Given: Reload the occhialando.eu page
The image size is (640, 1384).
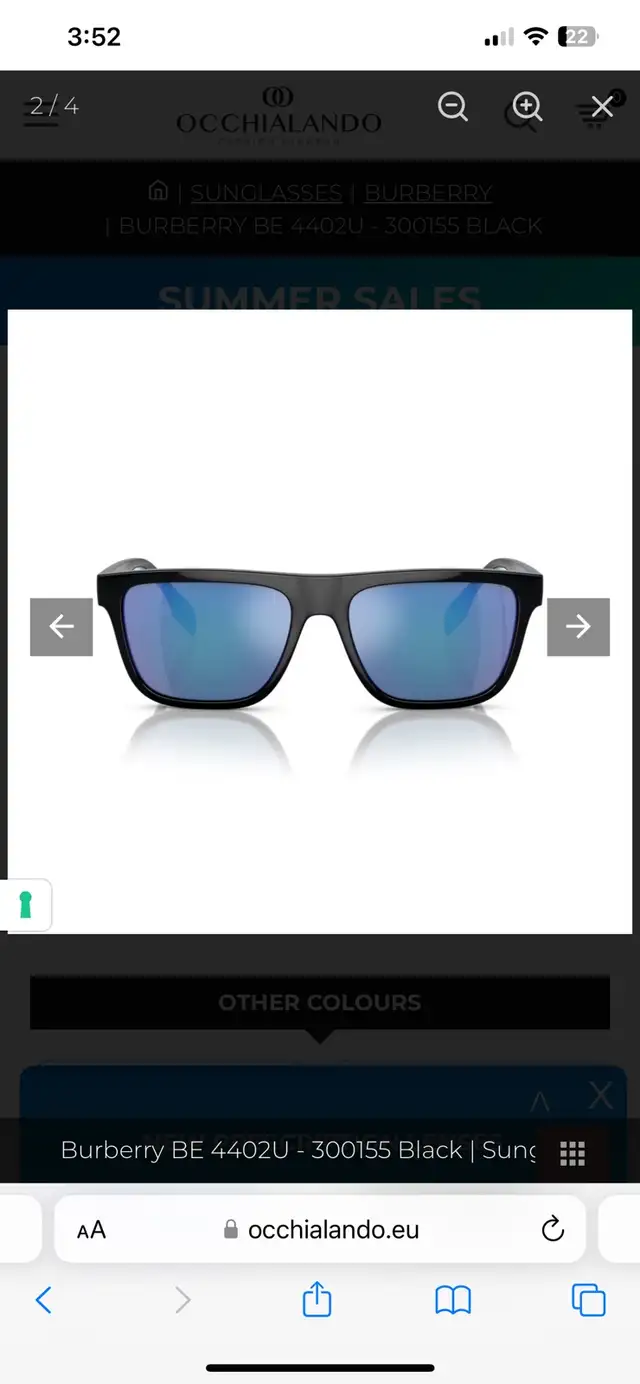Looking at the screenshot, I should tap(553, 1230).
